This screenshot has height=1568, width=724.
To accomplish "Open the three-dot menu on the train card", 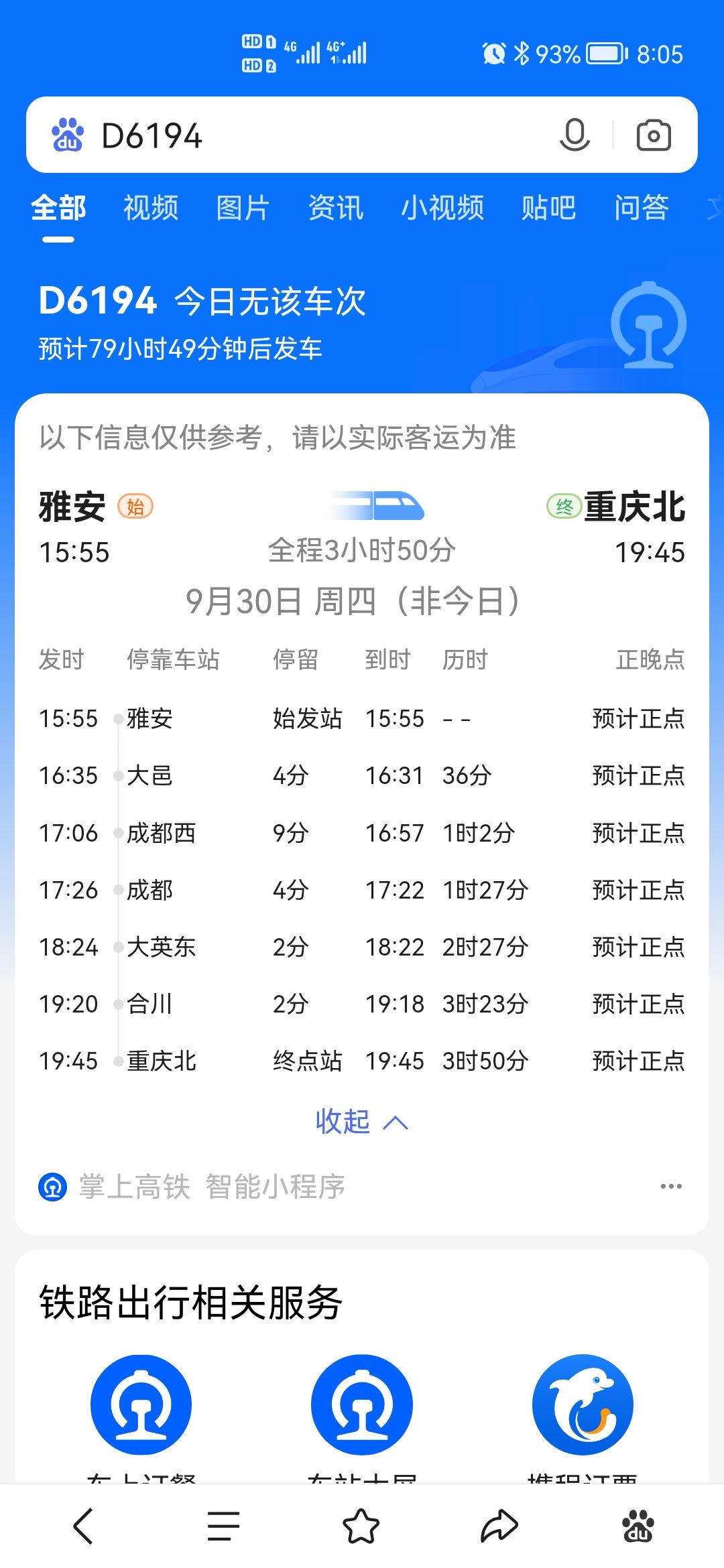I will point(671,1186).
